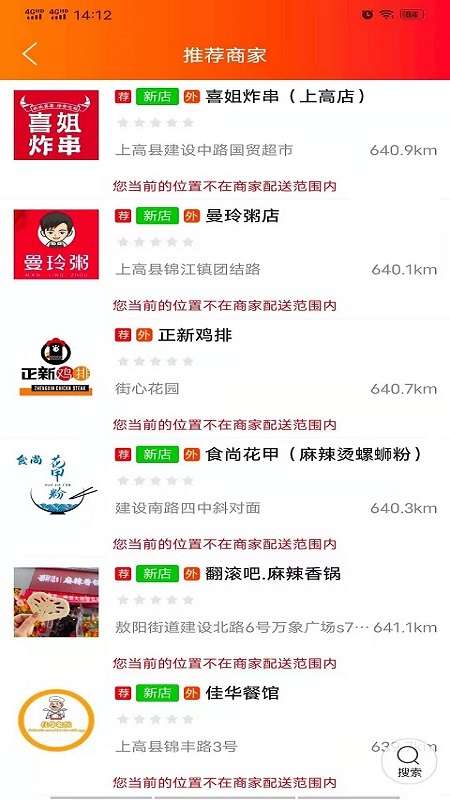Image resolution: width=450 pixels, height=800 pixels.
Task: Go back from 推荐商家 page
Action: 30,54
